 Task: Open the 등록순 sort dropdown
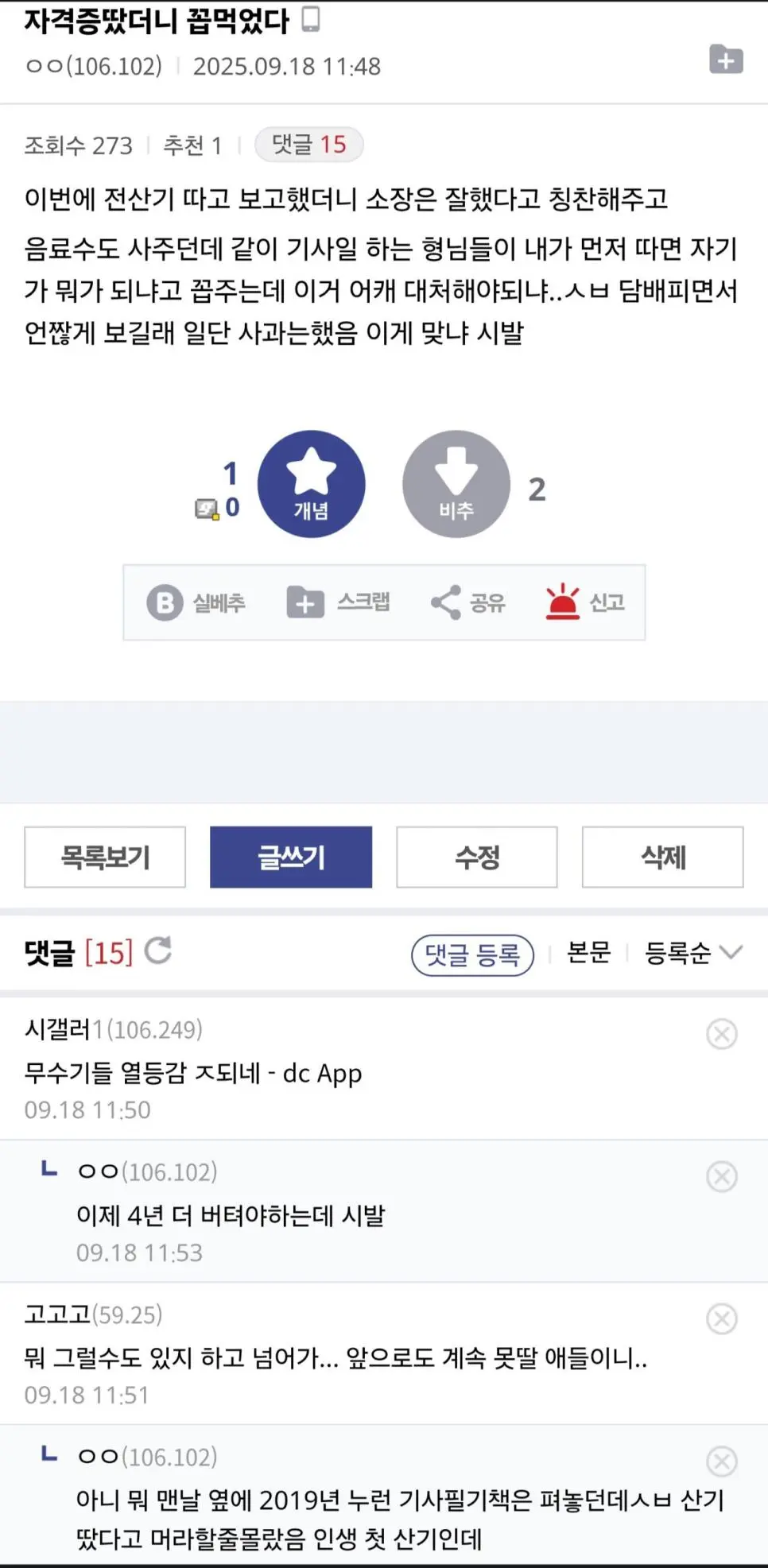(692, 952)
